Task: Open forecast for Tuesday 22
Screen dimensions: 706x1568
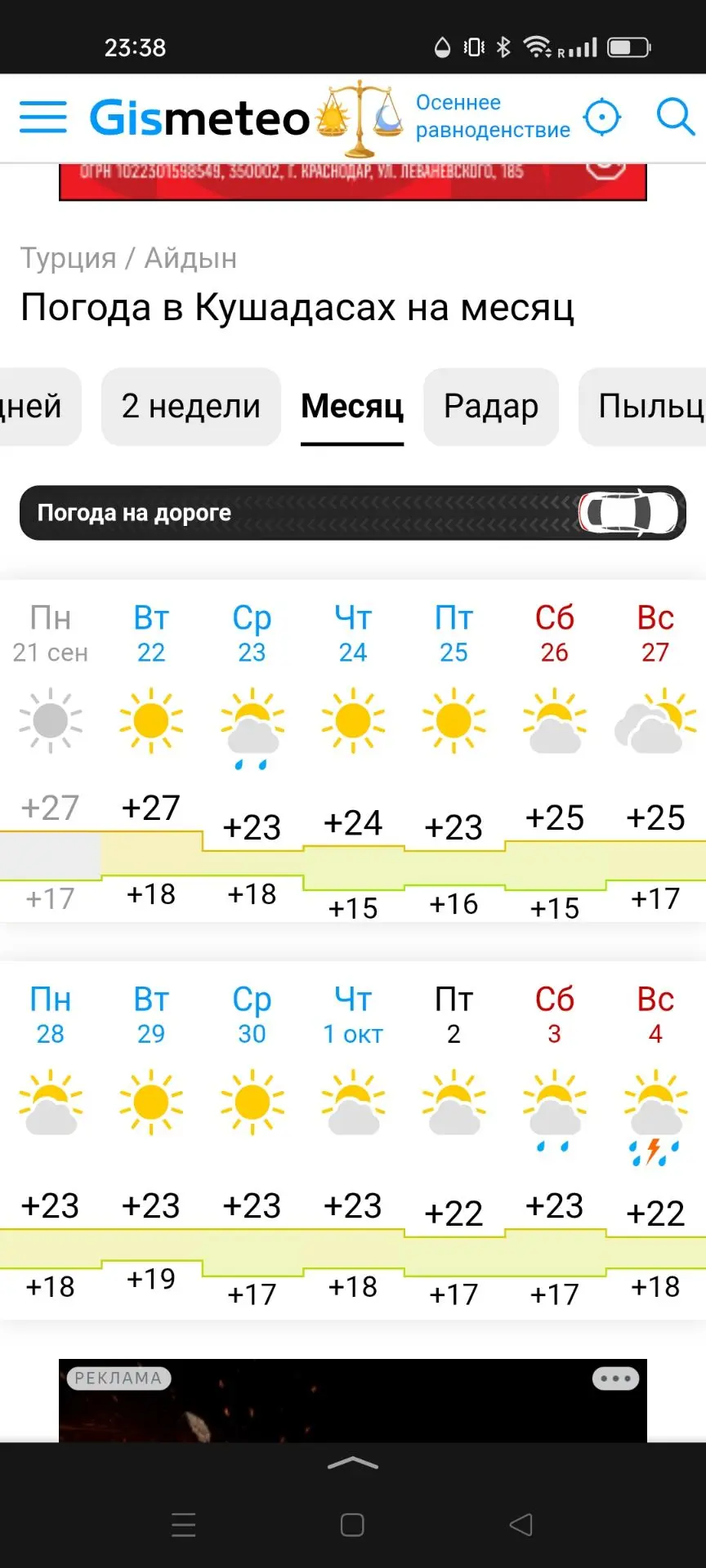Action: 151,751
